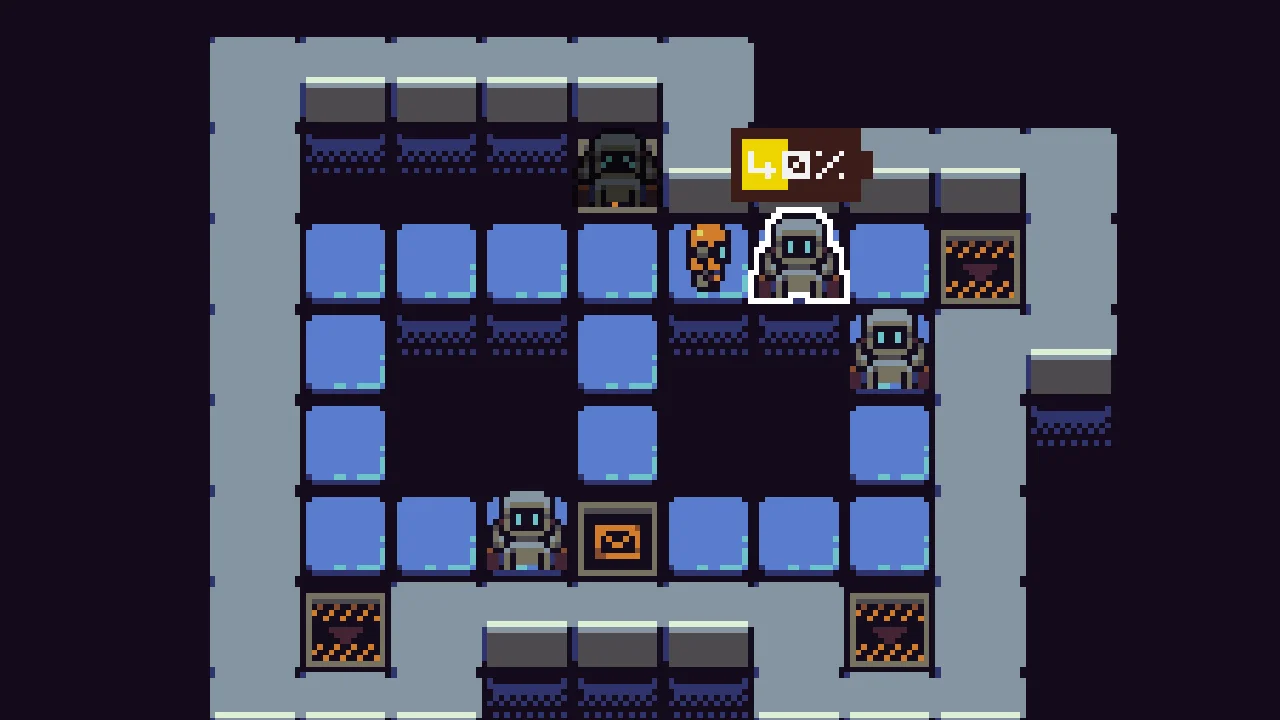
Task: Select the orange-helmeted character
Action: click(x=708, y=257)
